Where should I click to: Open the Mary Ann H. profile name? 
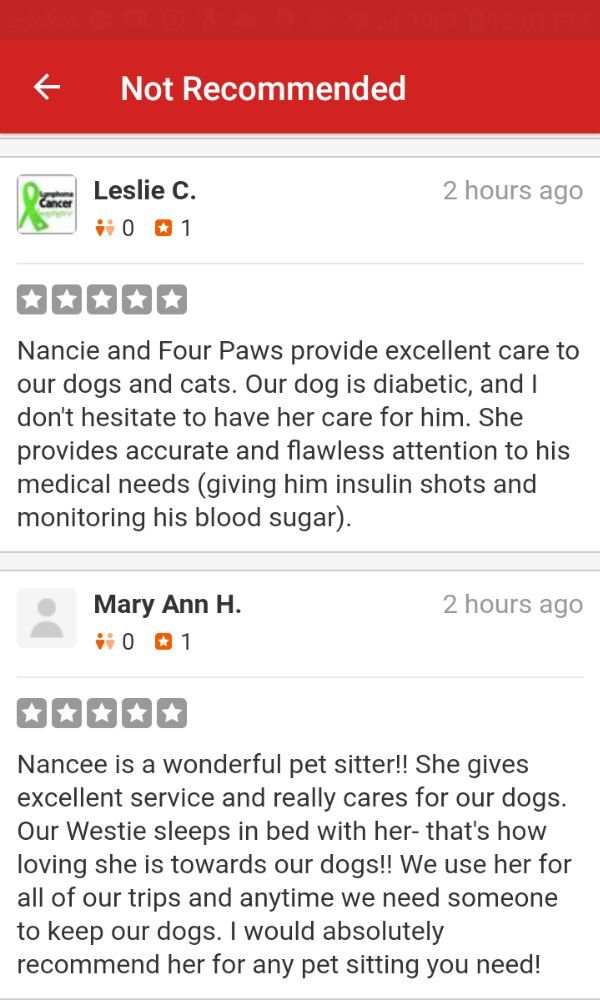(168, 605)
